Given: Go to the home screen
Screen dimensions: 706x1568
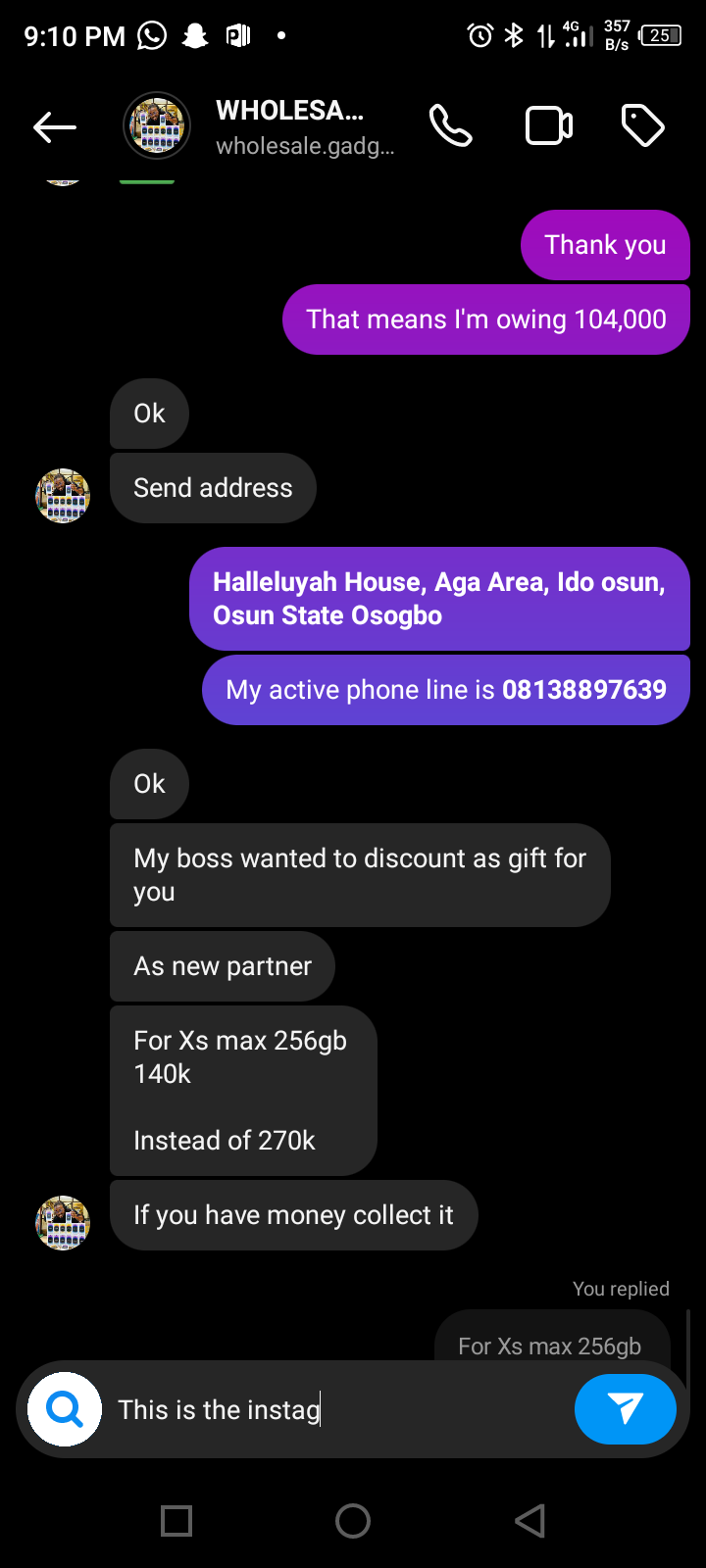Looking at the screenshot, I should (x=353, y=1521).
